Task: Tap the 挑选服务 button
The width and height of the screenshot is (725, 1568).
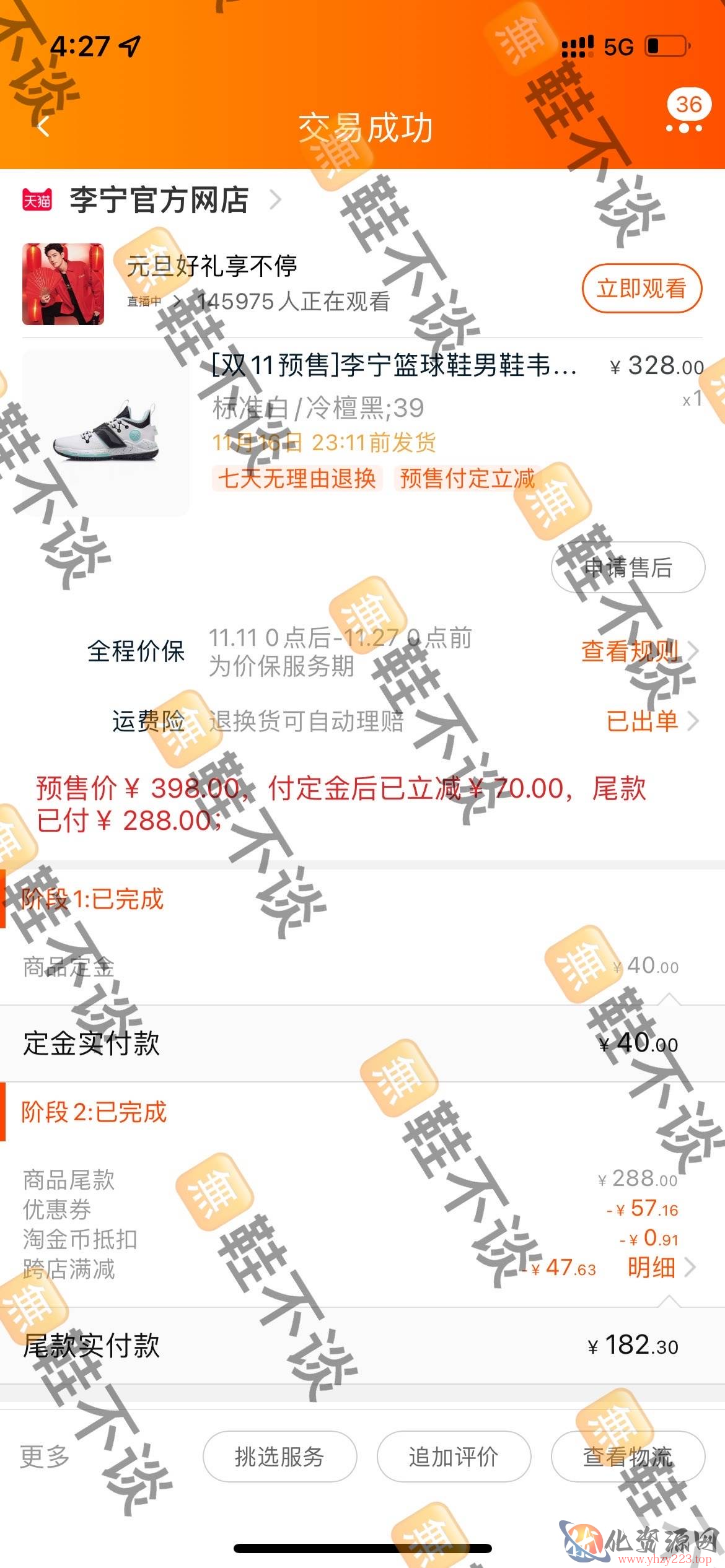Action: point(279,1457)
